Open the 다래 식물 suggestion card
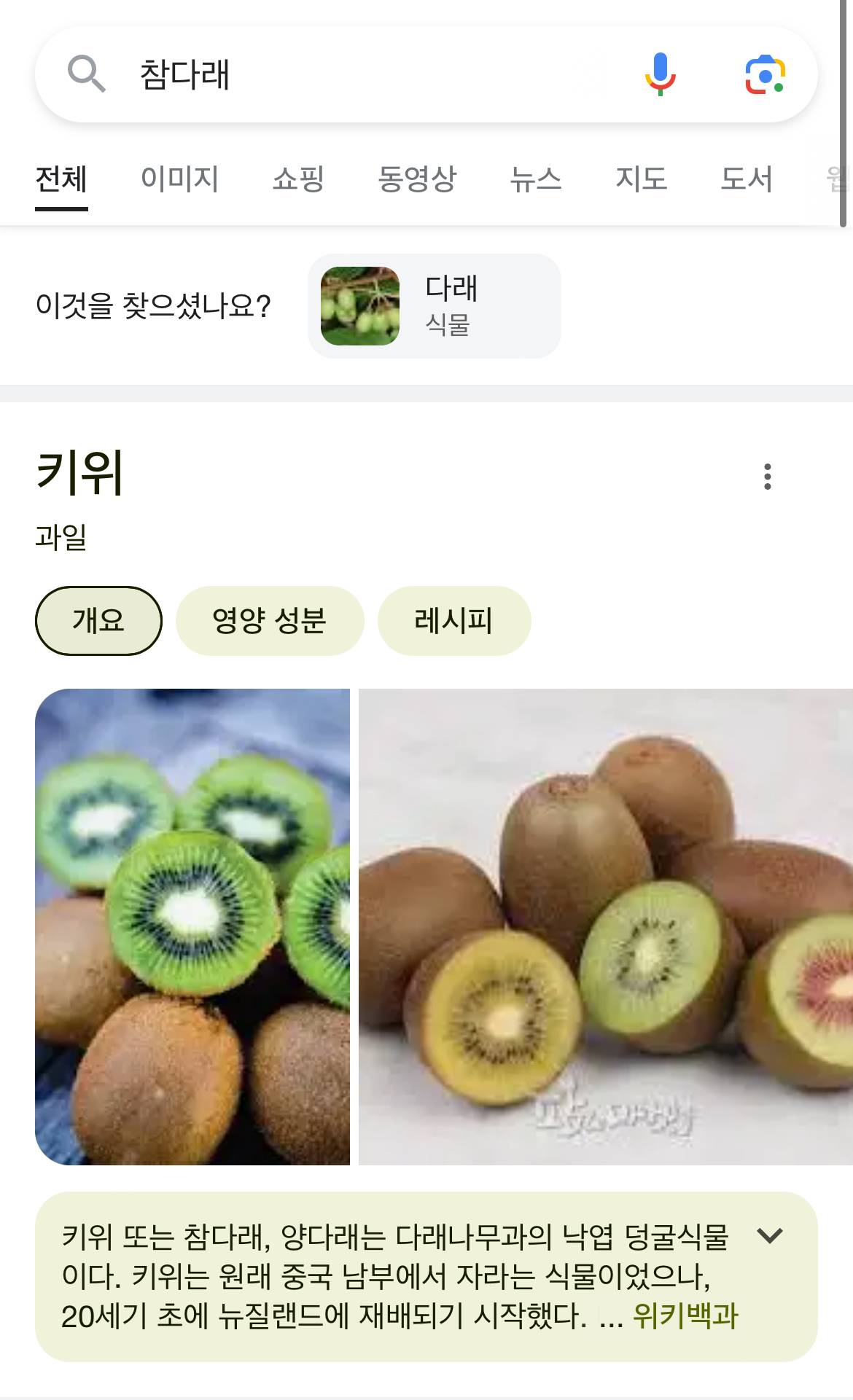Viewport: 853px width, 1400px height. 434,306
